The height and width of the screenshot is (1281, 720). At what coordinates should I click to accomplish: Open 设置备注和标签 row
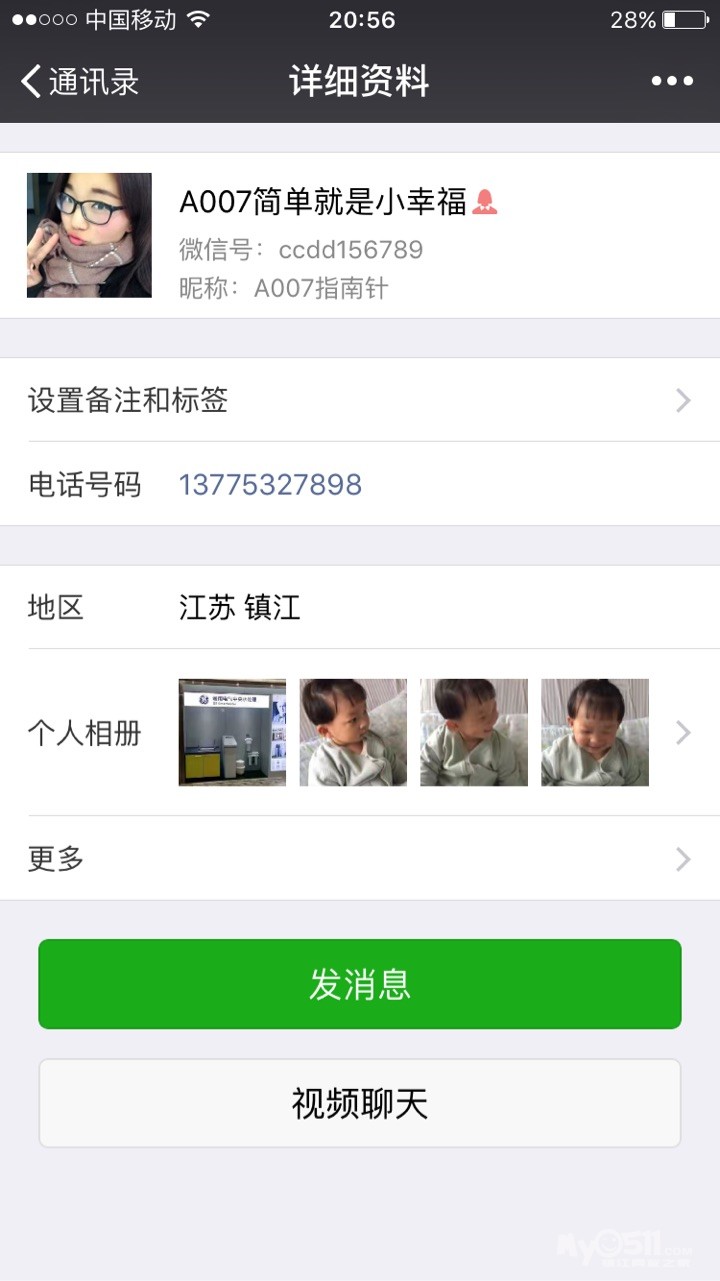pos(360,401)
